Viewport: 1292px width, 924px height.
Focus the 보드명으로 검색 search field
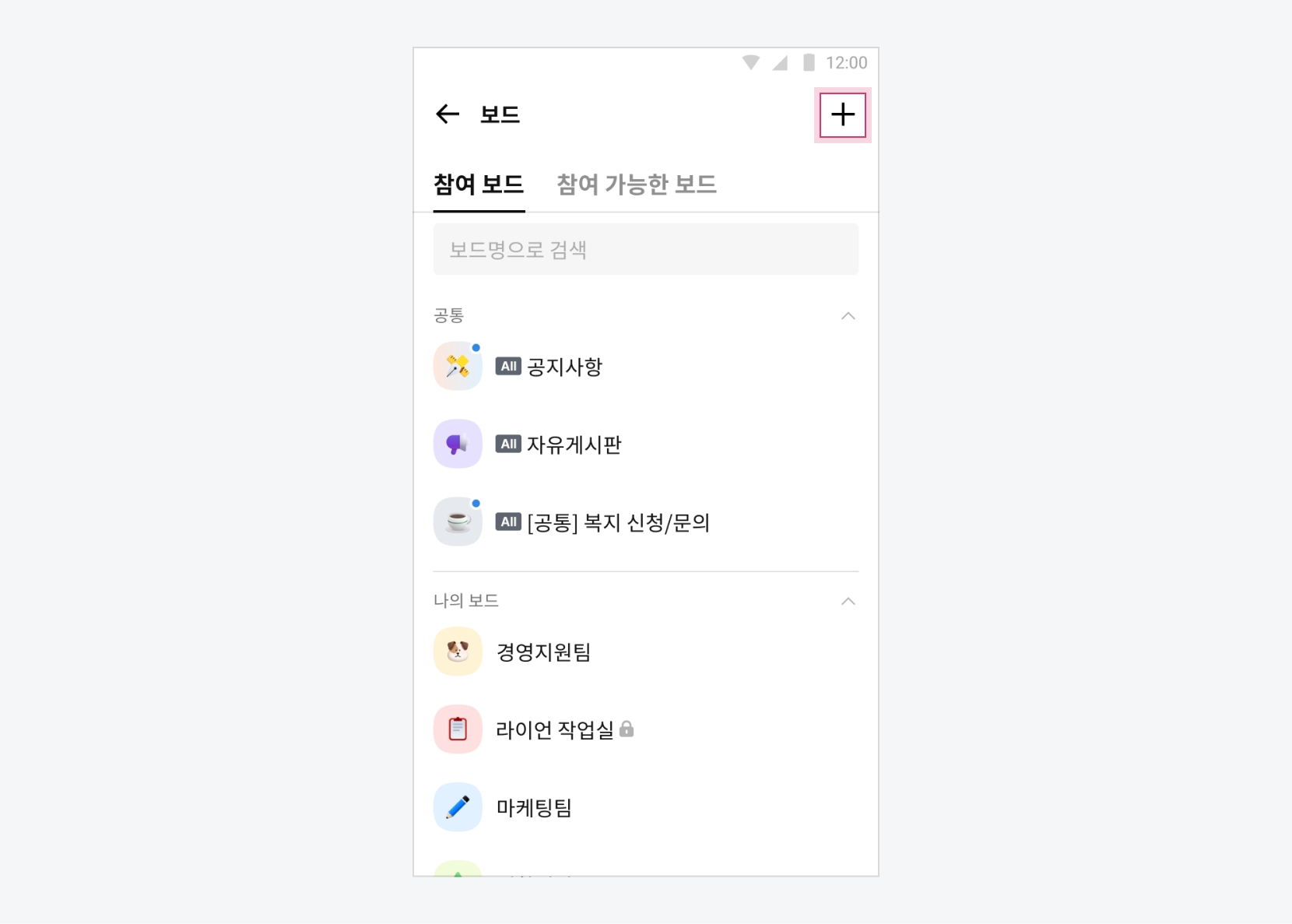tap(645, 250)
